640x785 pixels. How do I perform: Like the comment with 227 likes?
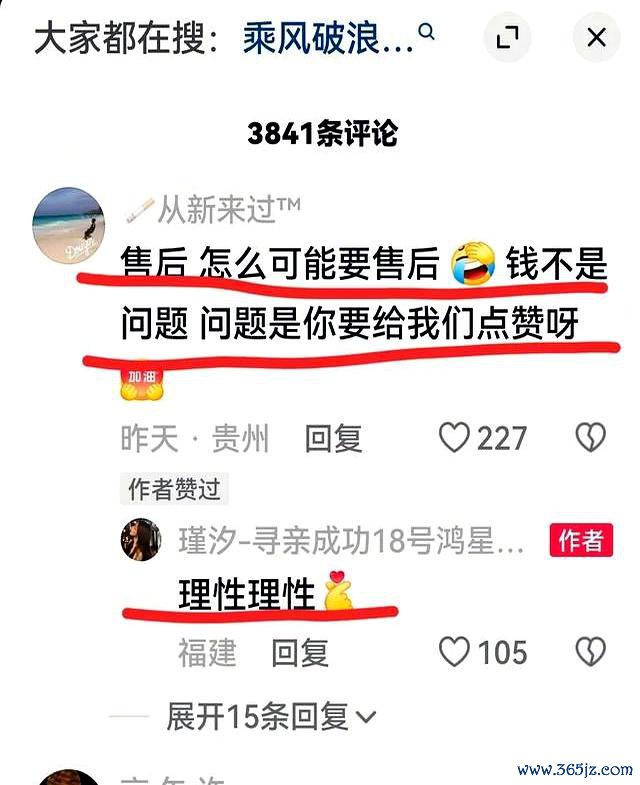455,438
